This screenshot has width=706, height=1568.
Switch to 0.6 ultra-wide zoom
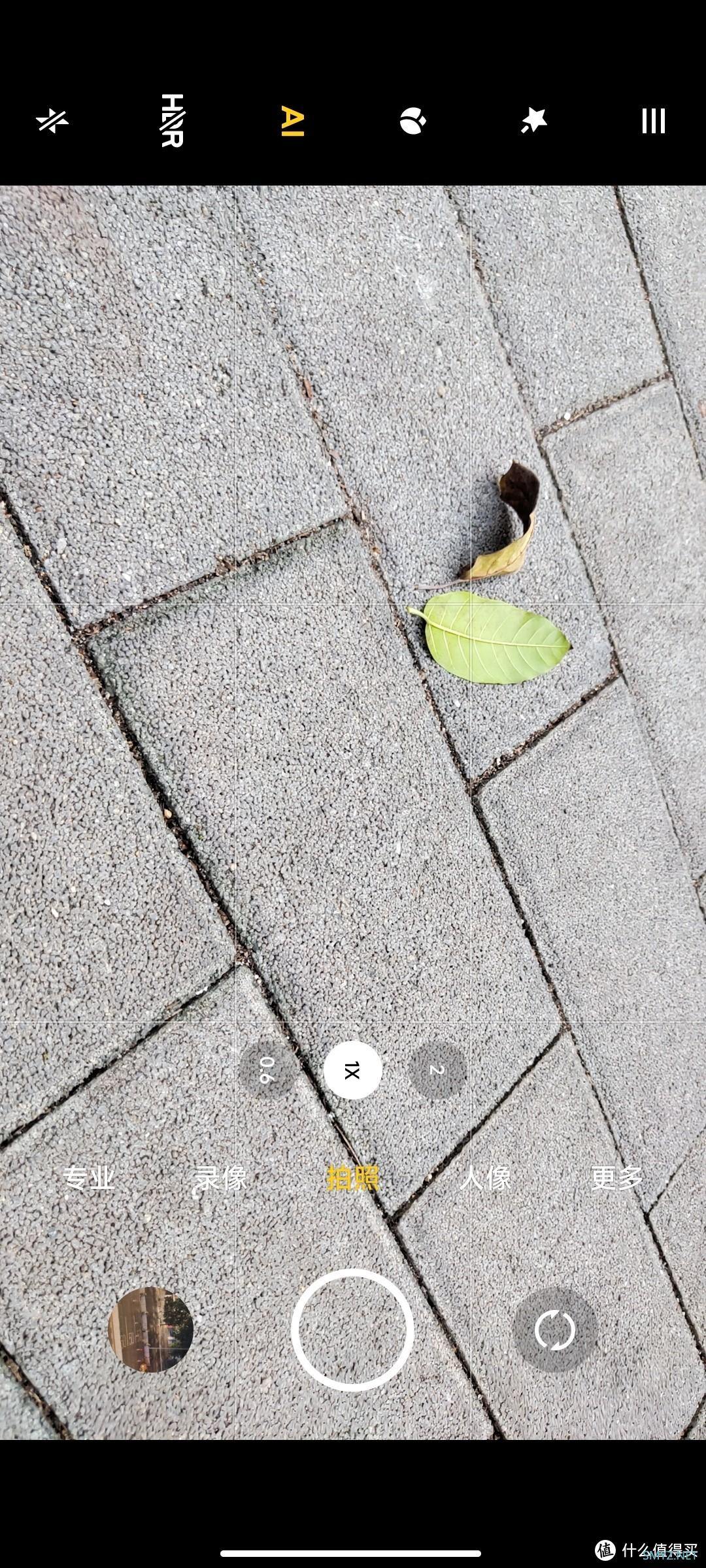[x=267, y=1070]
